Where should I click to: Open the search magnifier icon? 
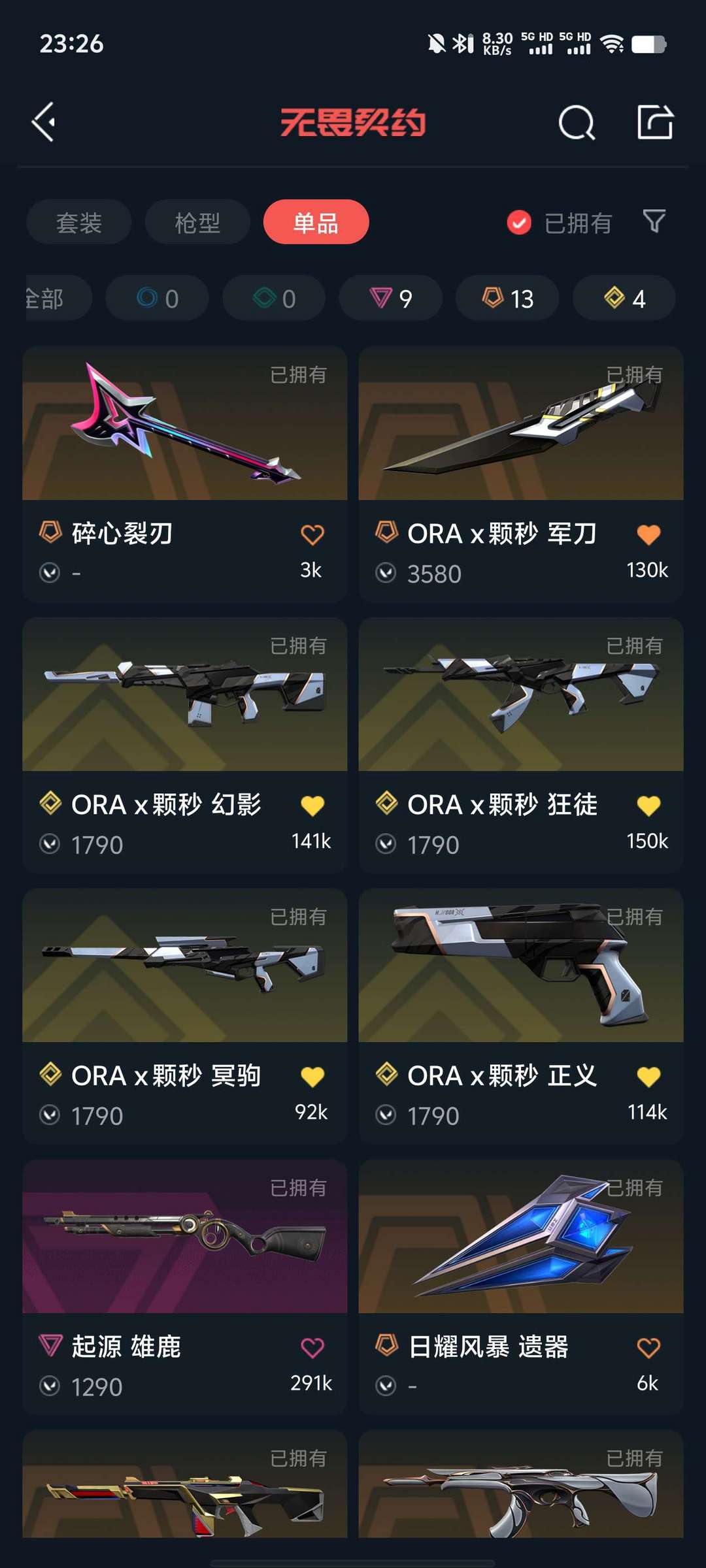[x=577, y=122]
